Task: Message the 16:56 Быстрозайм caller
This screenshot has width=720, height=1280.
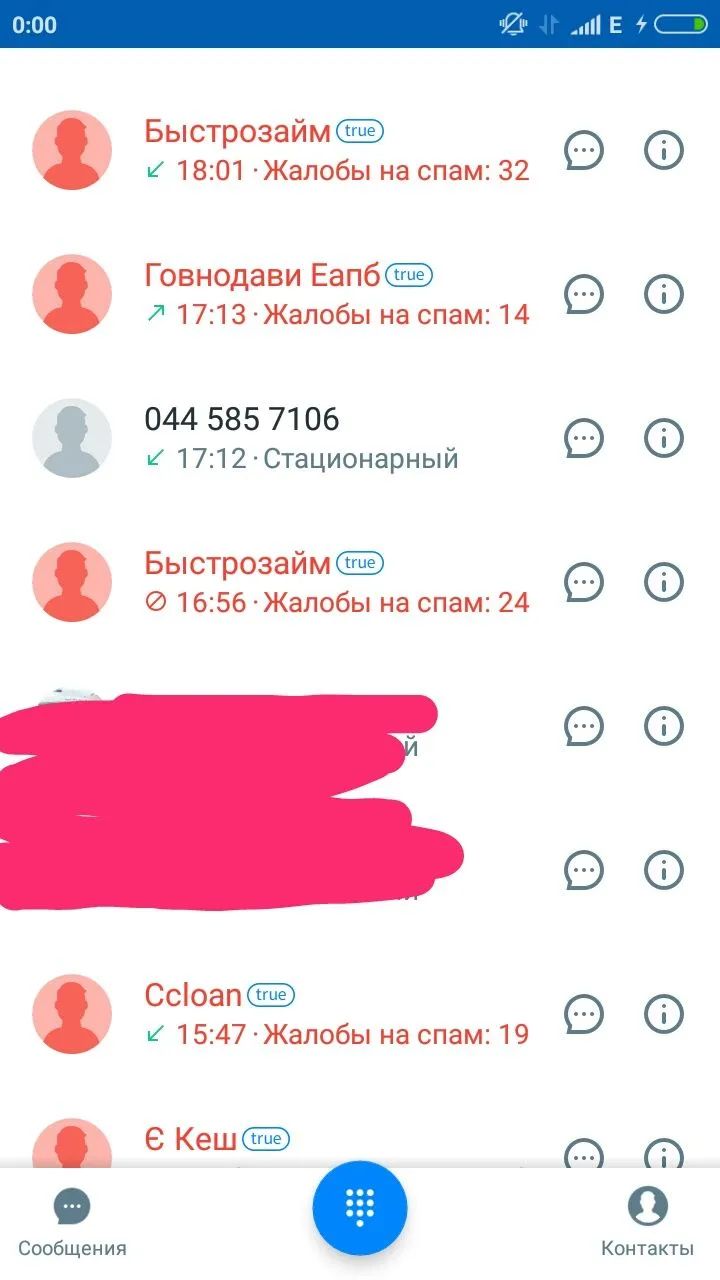Action: (584, 582)
